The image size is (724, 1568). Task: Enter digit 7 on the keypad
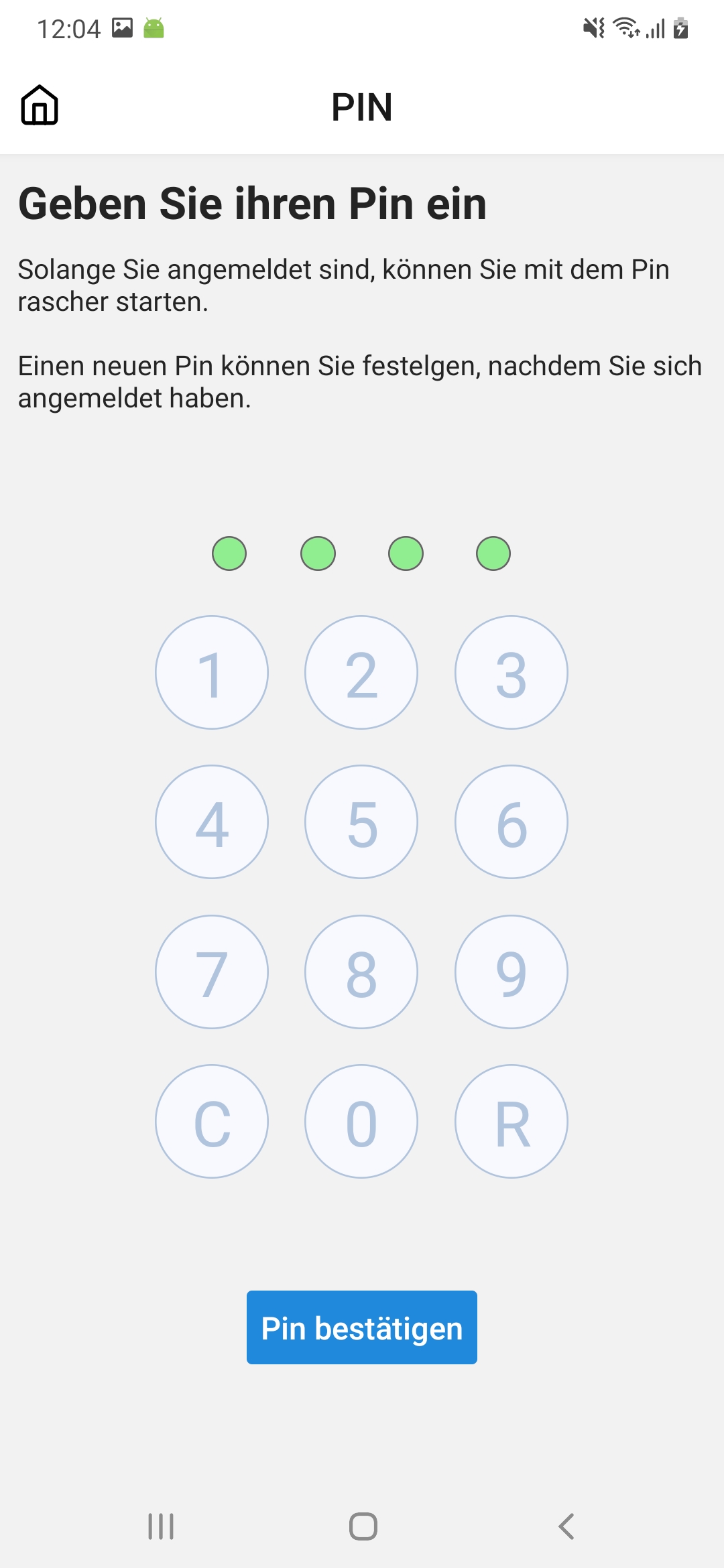212,972
